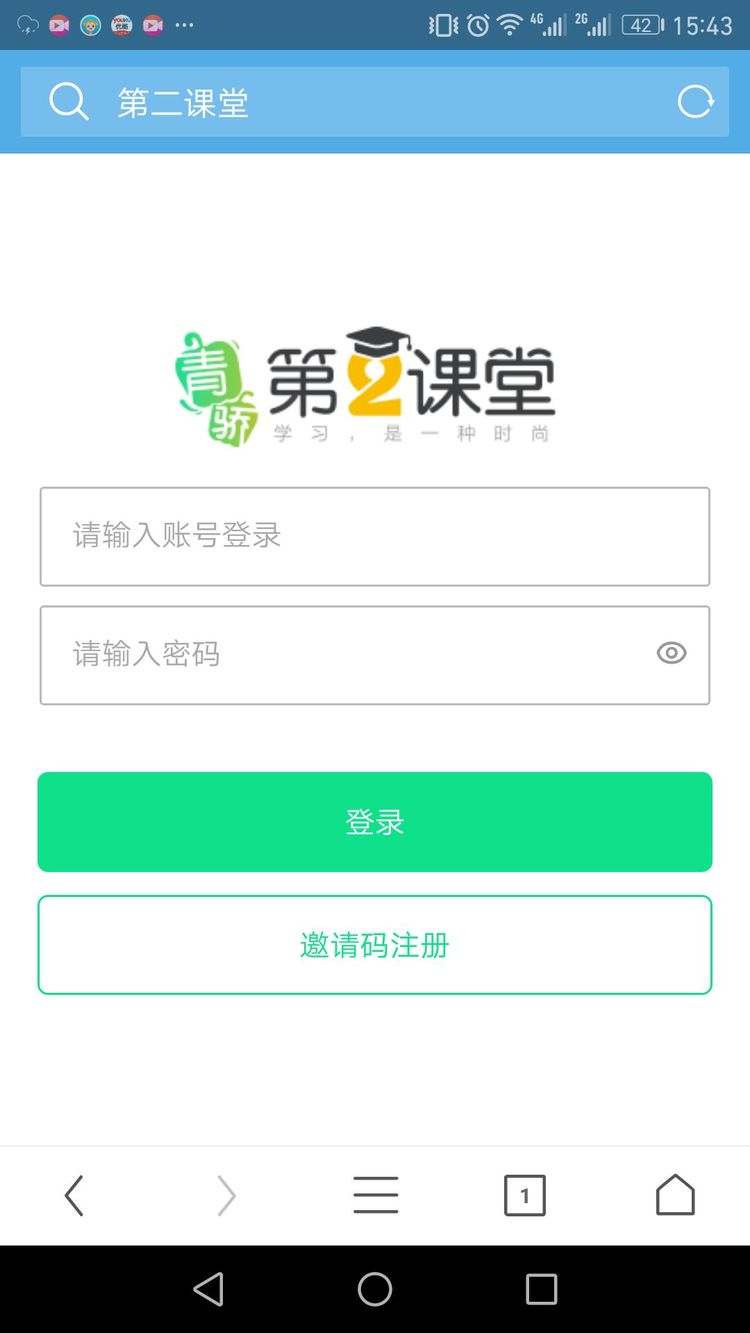Open the browser menu icon
This screenshot has height=1333, width=750.
(375, 1195)
